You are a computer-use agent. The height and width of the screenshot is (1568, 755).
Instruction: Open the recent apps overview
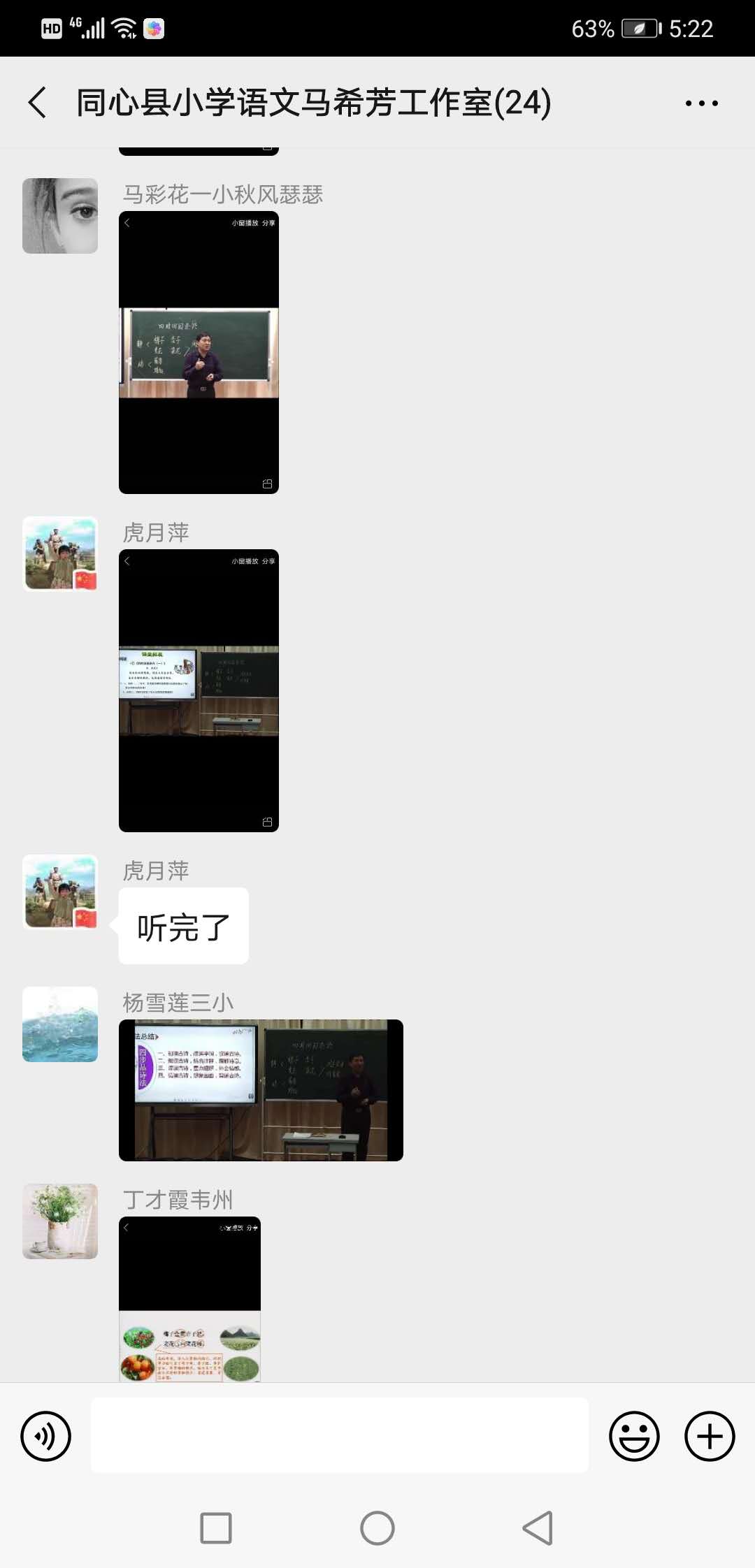point(216,1528)
